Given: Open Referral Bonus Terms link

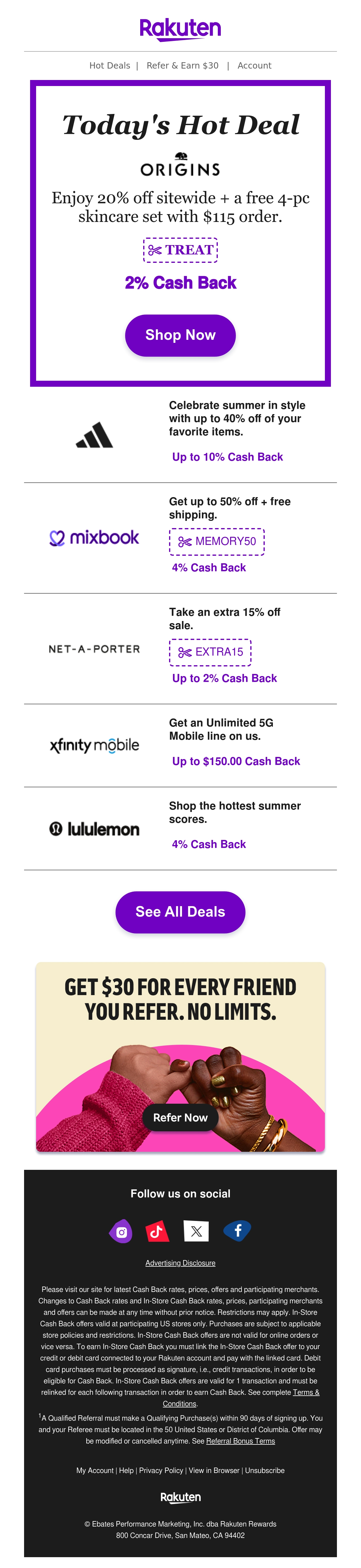Looking at the screenshot, I should pyautogui.click(x=240, y=1441).
